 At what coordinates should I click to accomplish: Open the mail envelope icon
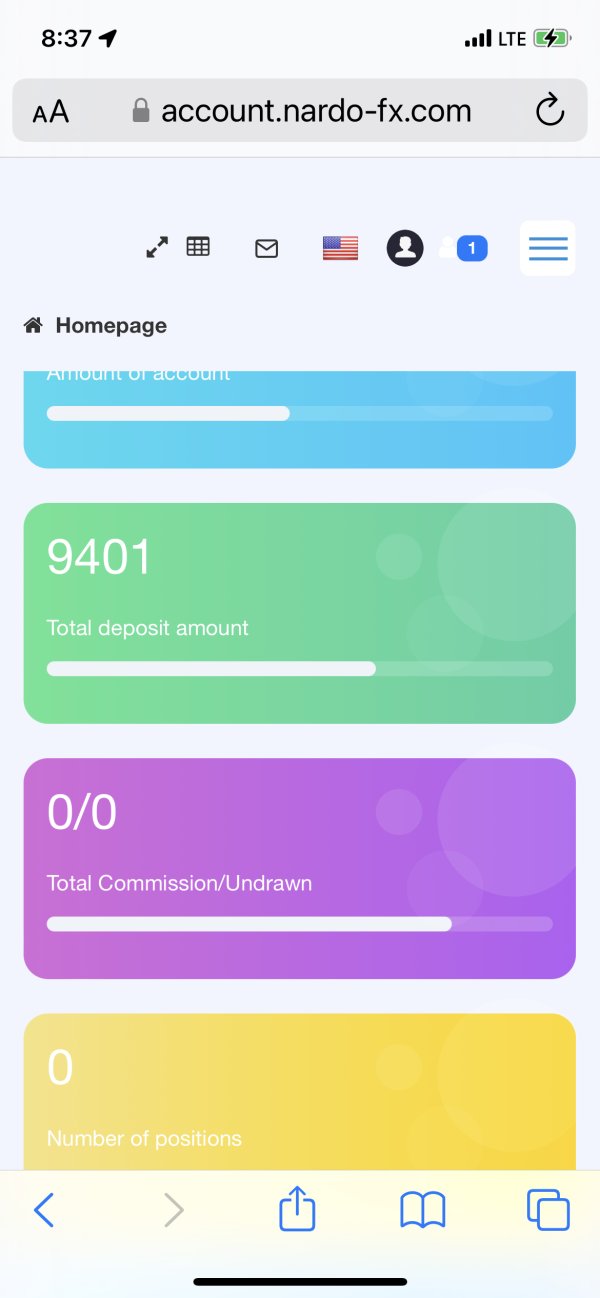266,248
